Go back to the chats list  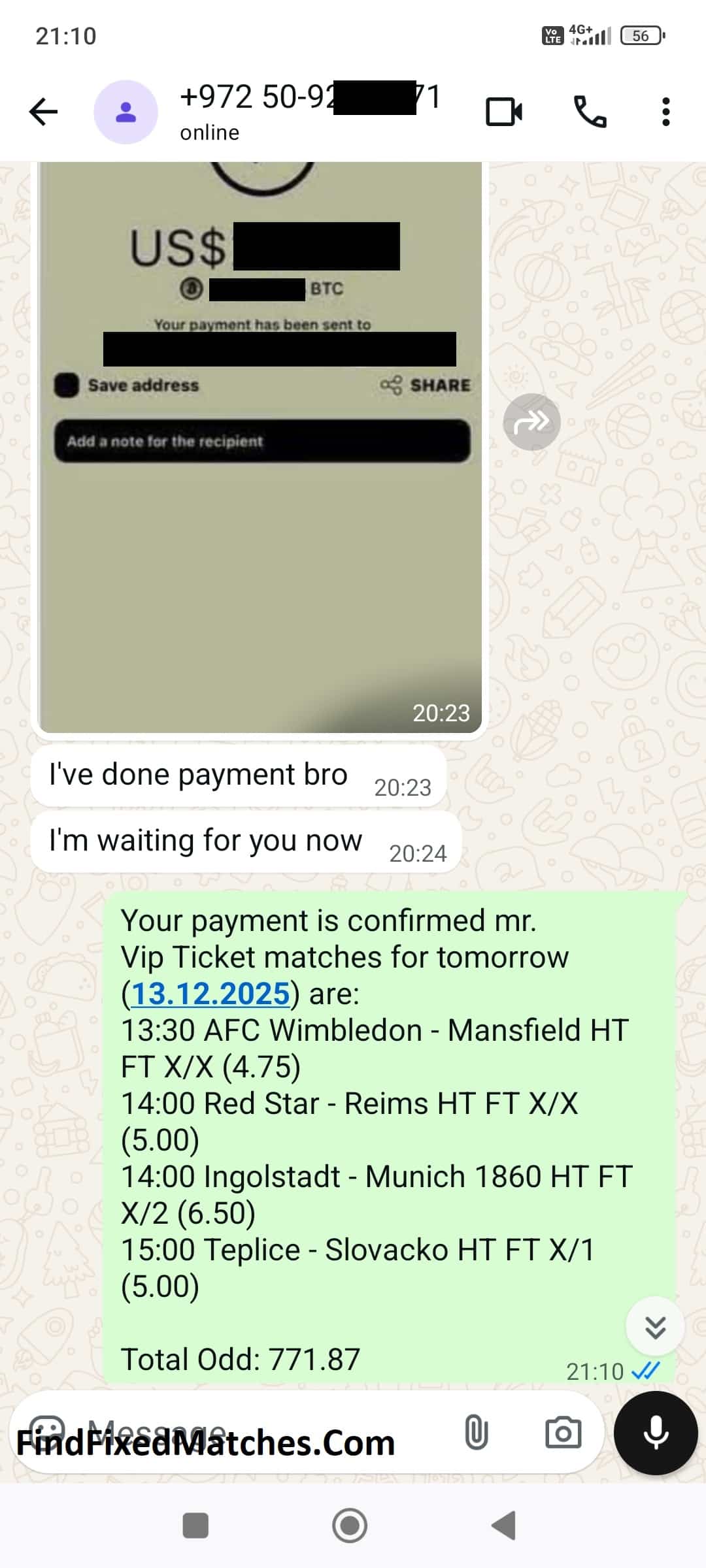[44, 112]
